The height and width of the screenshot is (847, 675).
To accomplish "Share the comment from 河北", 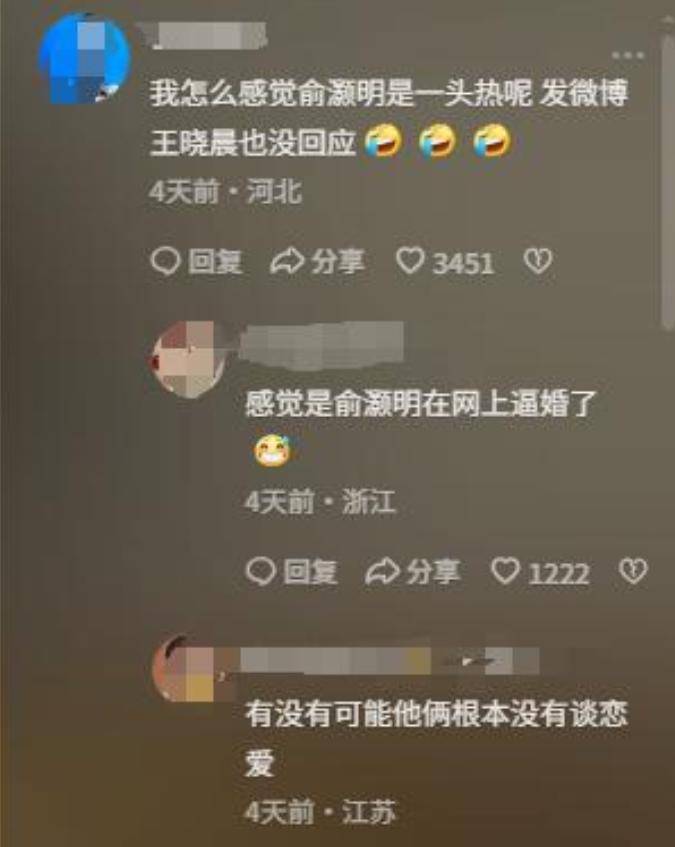I will (317, 262).
